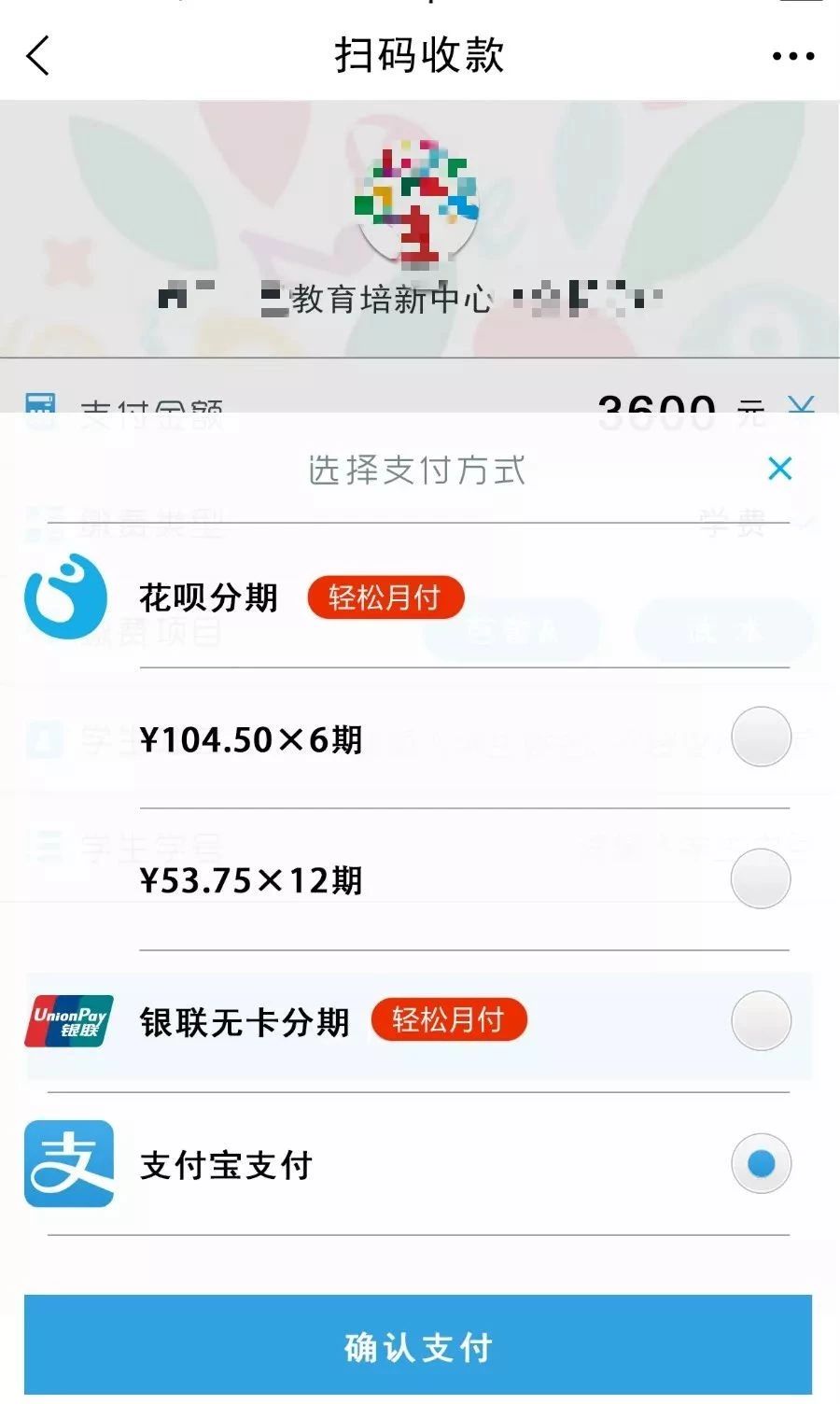Select the 银联无卡分期 radio button

[x=761, y=1022]
